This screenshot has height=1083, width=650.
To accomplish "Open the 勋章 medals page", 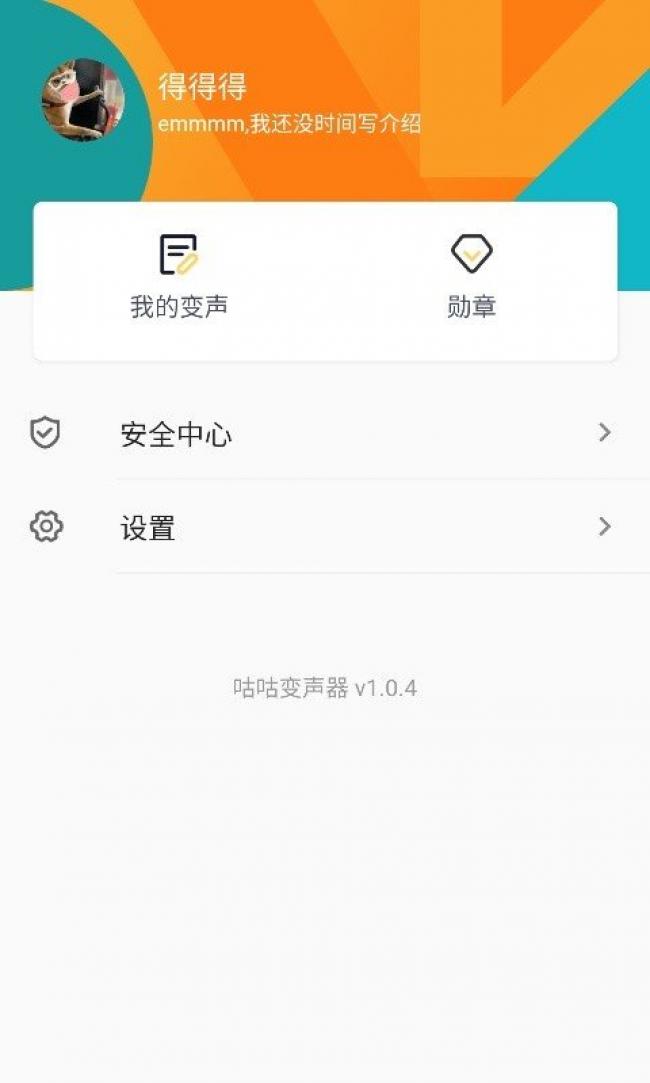I will pyautogui.click(x=471, y=277).
